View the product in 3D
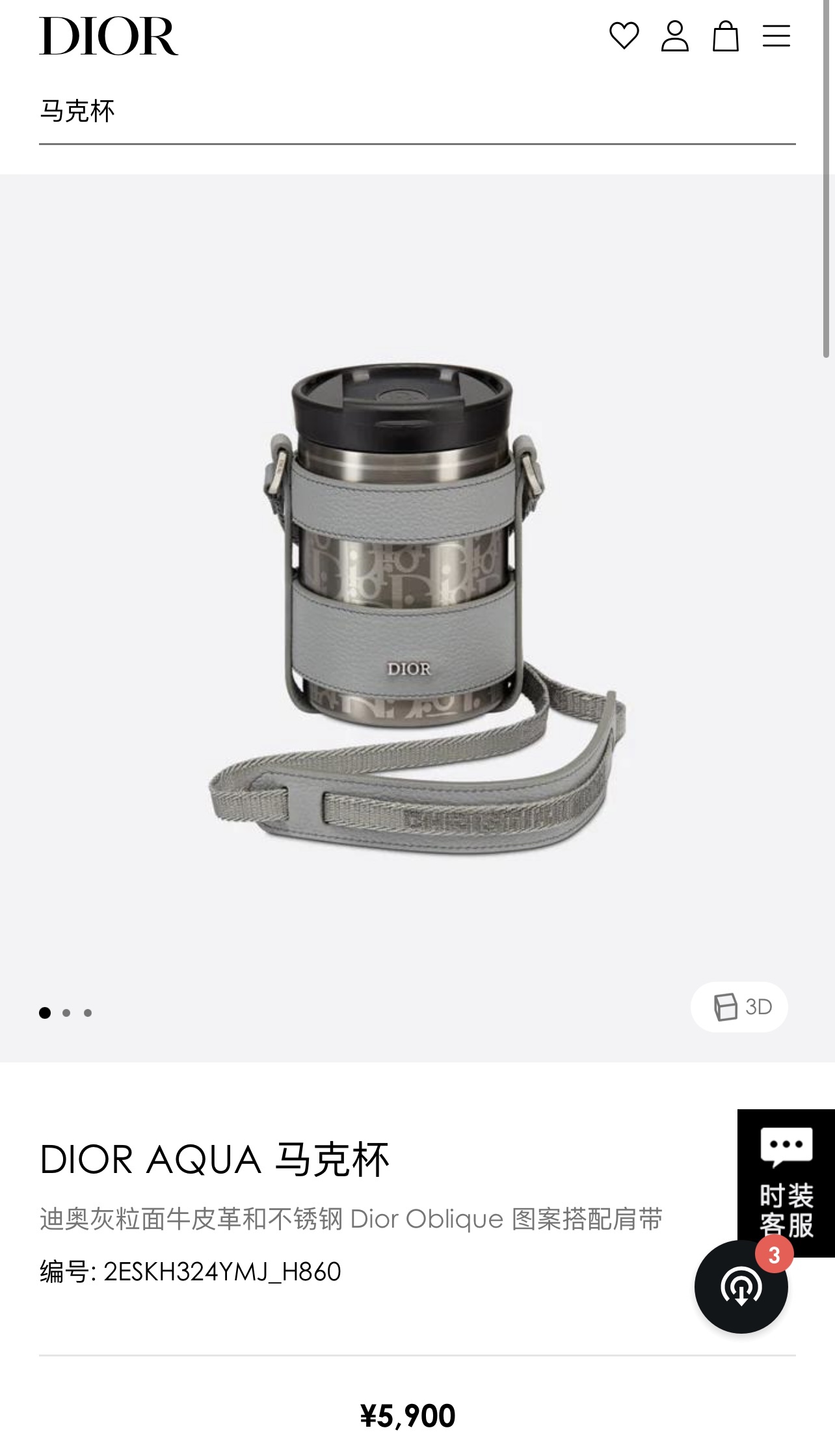The height and width of the screenshot is (1456, 835). [739, 1006]
